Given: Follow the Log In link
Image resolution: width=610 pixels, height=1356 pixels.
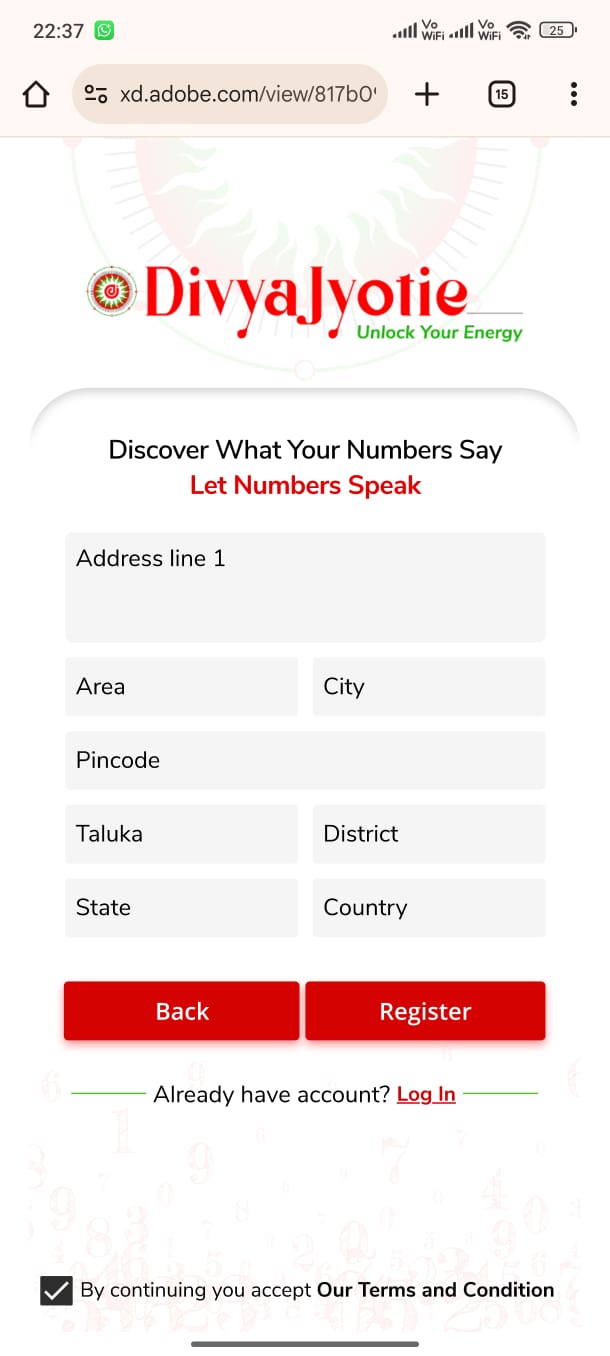Looking at the screenshot, I should pyautogui.click(x=426, y=1094).
